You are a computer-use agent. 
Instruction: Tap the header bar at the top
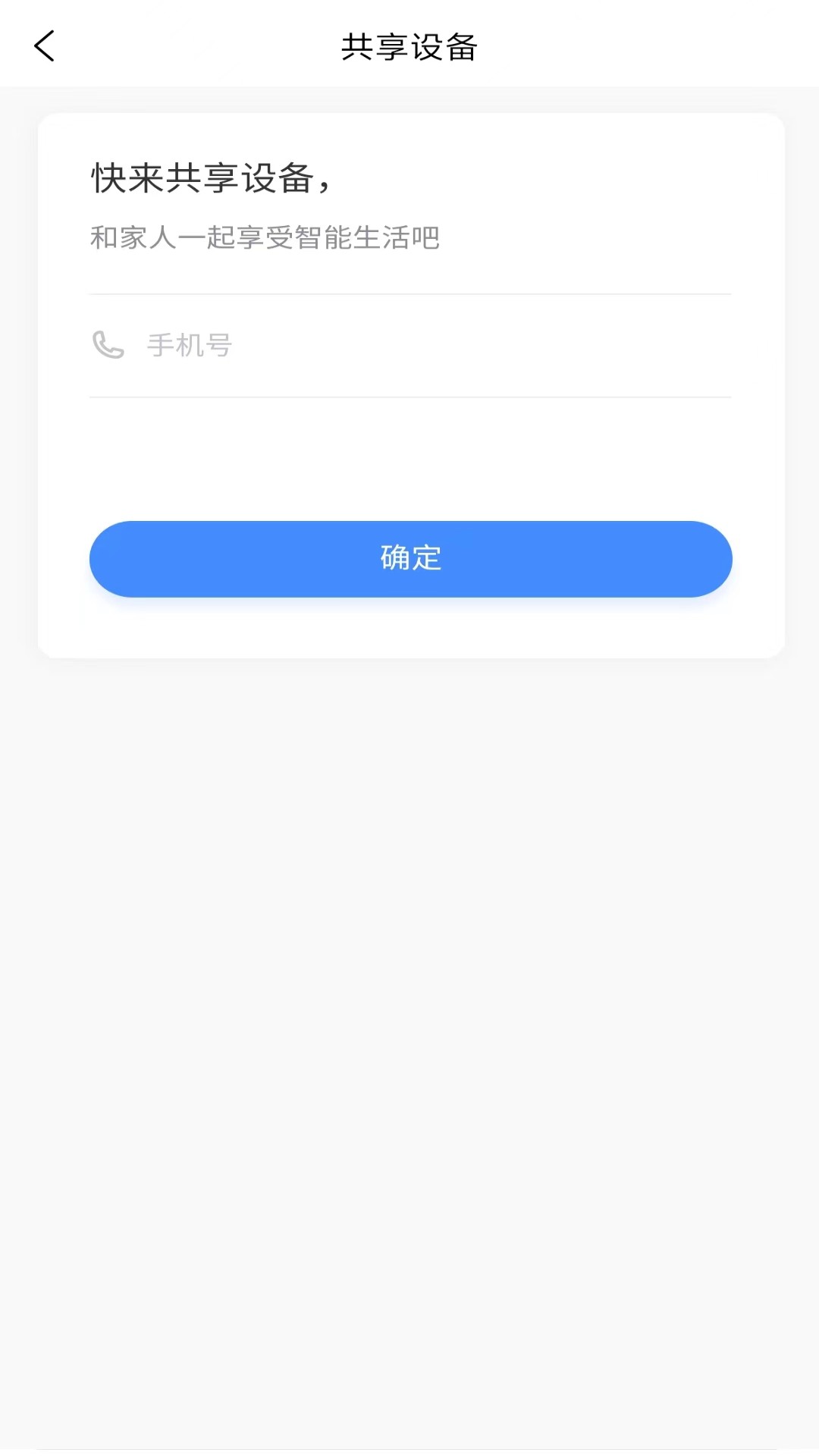pos(409,45)
